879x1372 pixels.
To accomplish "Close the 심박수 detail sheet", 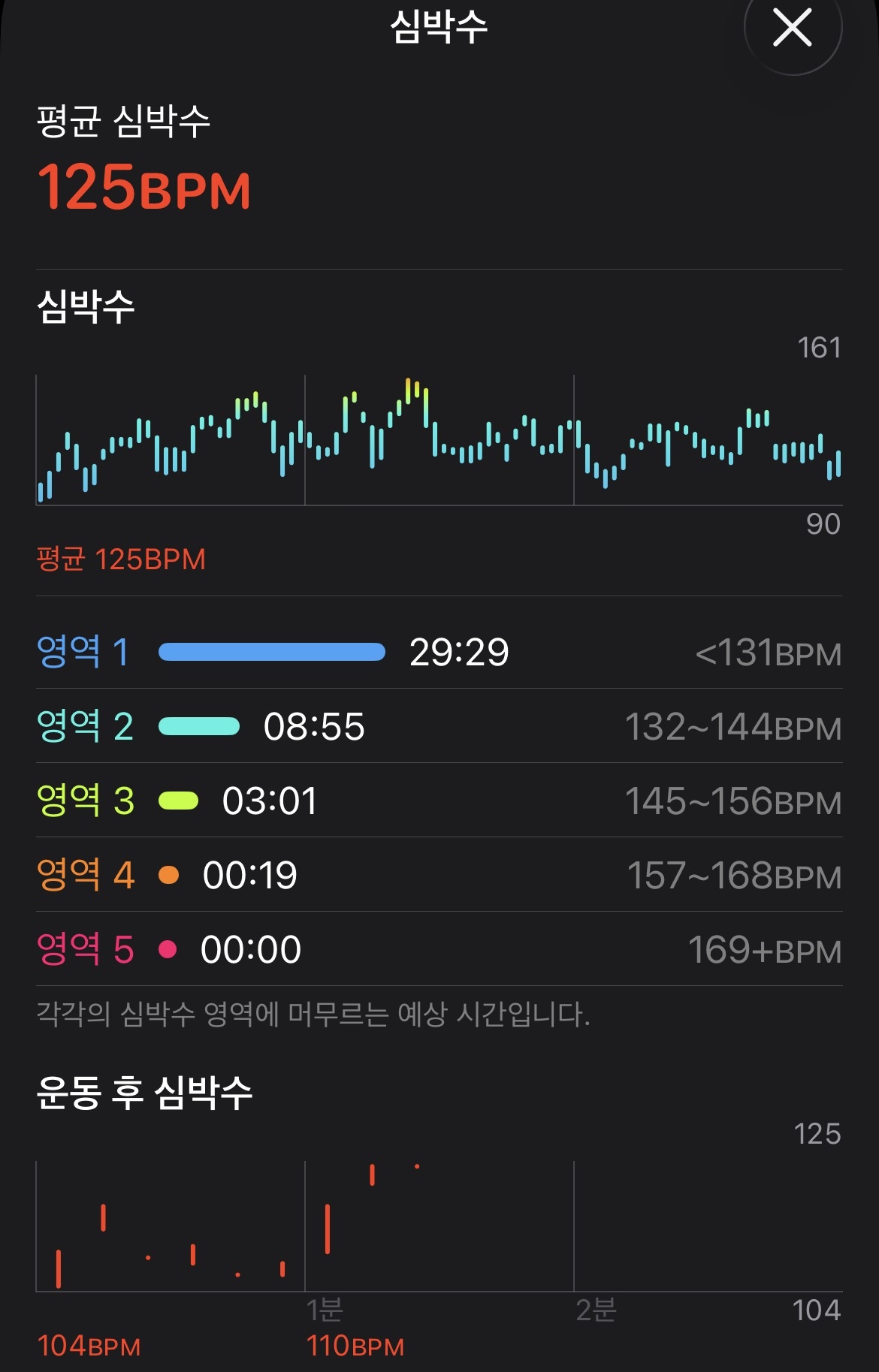I will 792,29.
